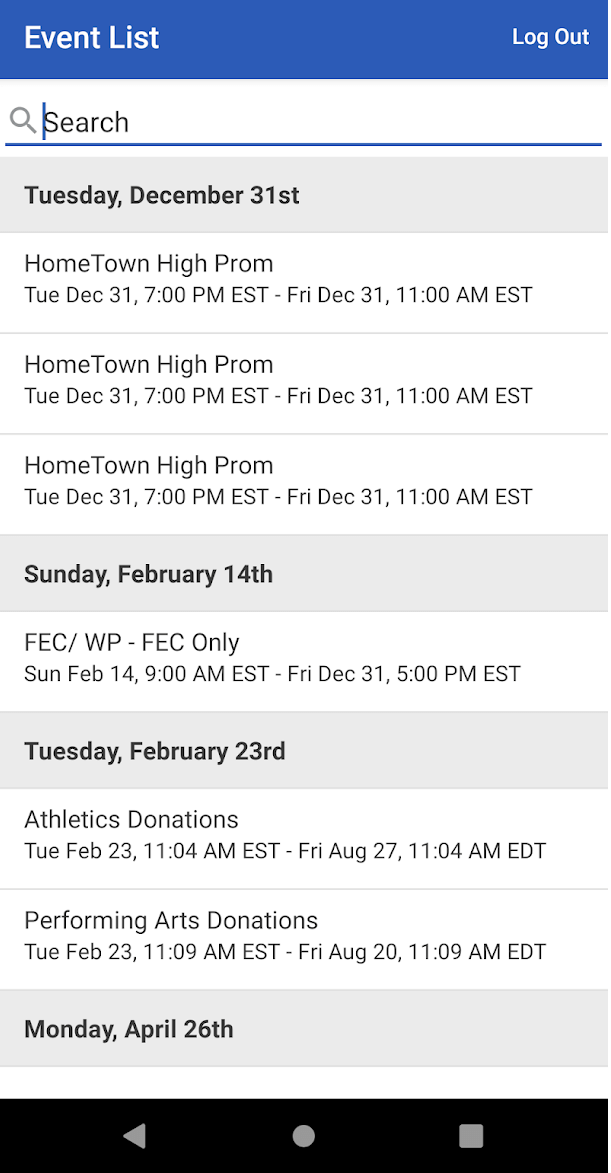The width and height of the screenshot is (611, 1173).
Task: Open the first HomeTown High Prom event
Action: click(x=304, y=282)
